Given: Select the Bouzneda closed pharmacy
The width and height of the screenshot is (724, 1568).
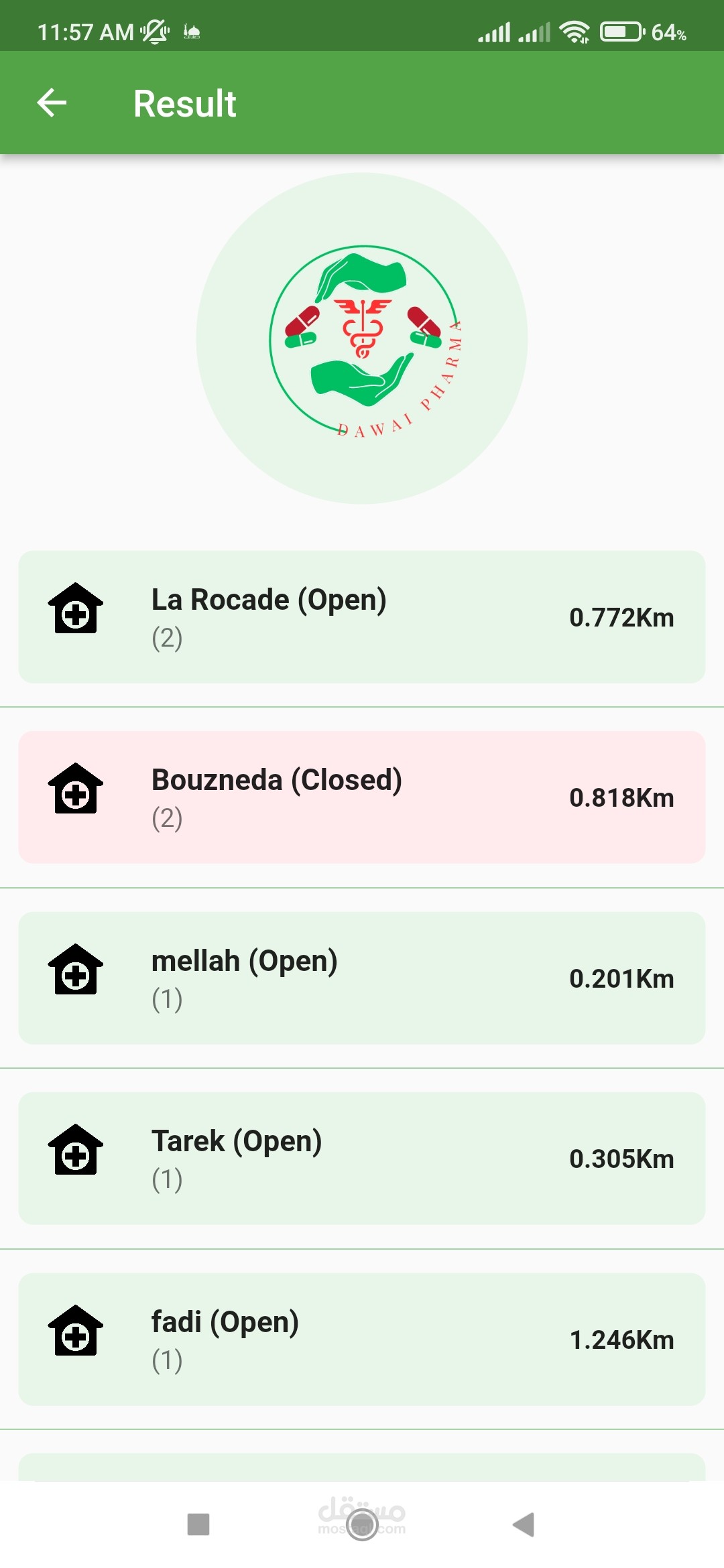Looking at the screenshot, I should point(361,797).
